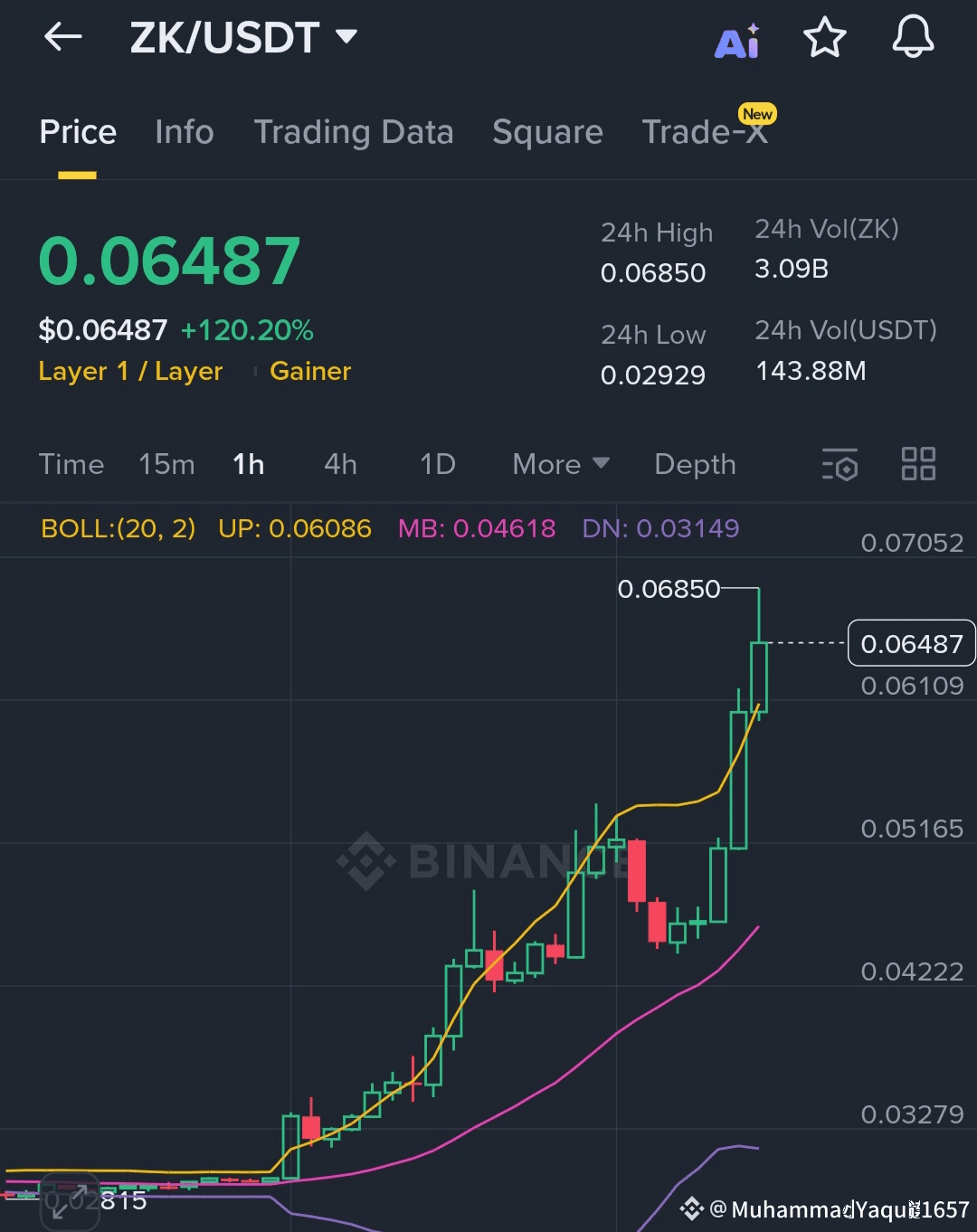Screen dimensions: 977x1232
Task: Switch to the Info tab
Action: click(185, 132)
